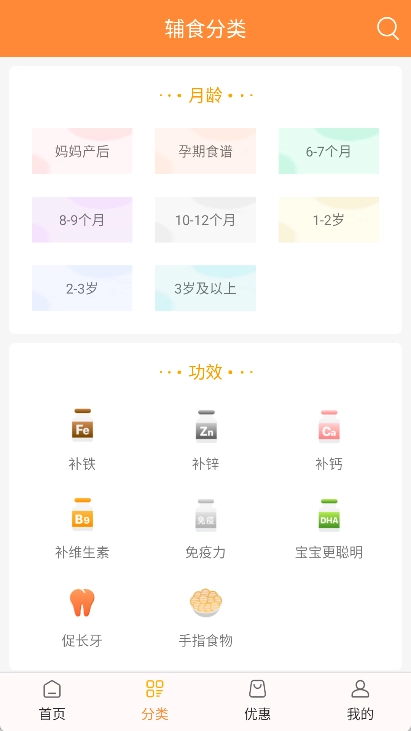Open the 促长牙 teething category

pos(82,617)
